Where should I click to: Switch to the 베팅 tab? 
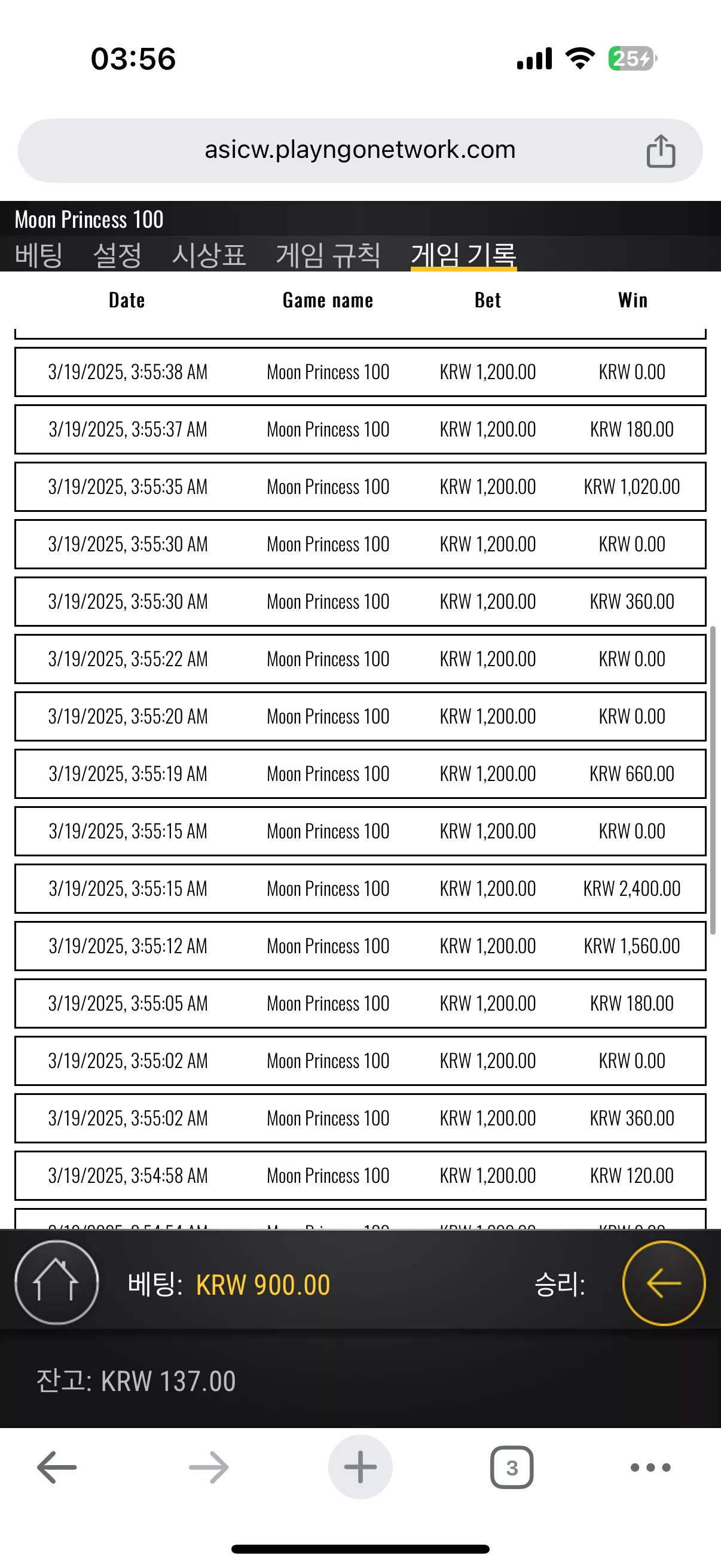pyautogui.click(x=39, y=254)
